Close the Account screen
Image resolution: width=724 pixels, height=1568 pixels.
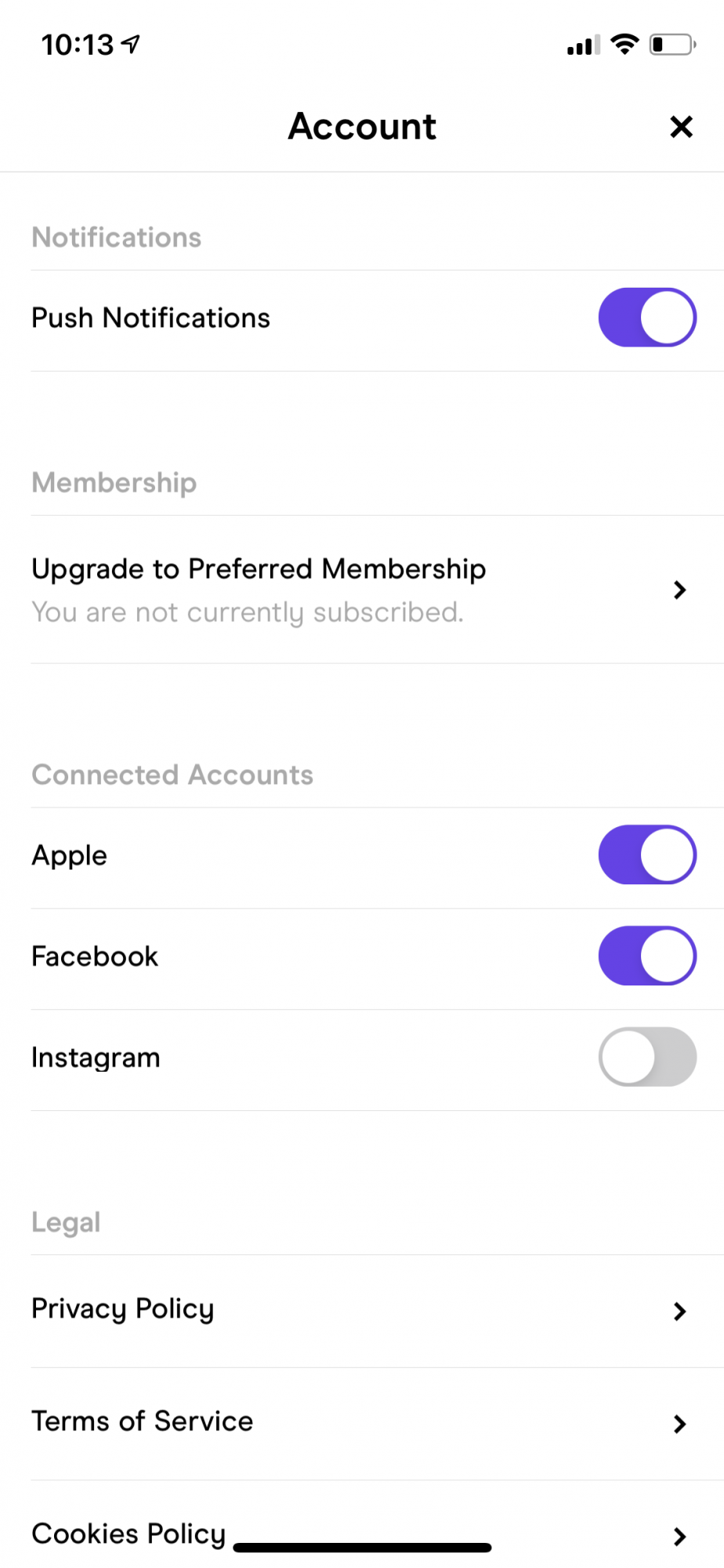[681, 126]
